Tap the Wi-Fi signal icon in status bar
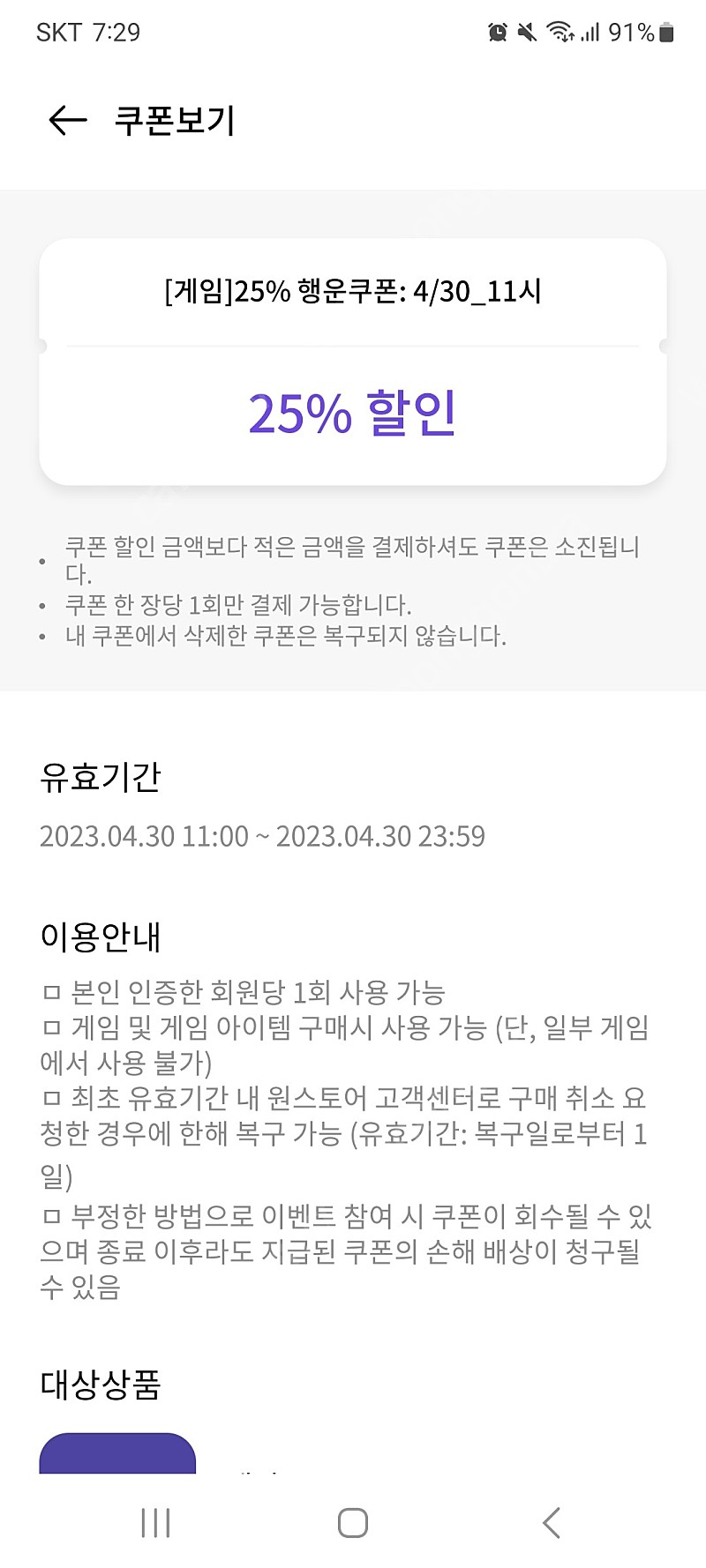This screenshot has width=706, height=1568. click(560, 32)
